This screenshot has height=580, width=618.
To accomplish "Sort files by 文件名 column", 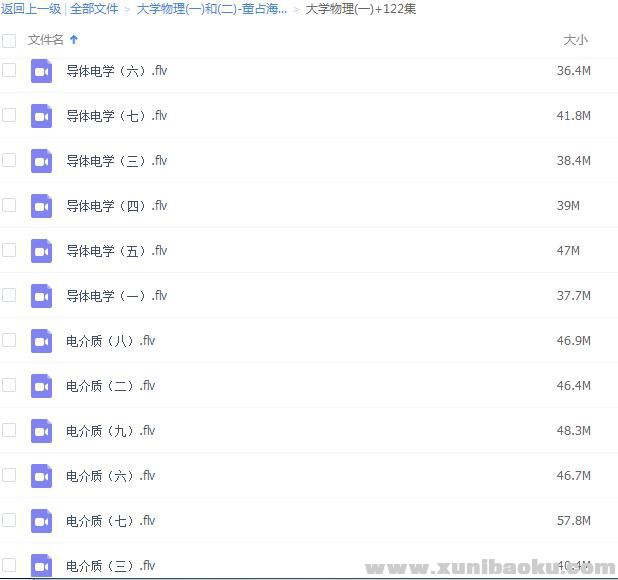I will [x=46, y=40].
